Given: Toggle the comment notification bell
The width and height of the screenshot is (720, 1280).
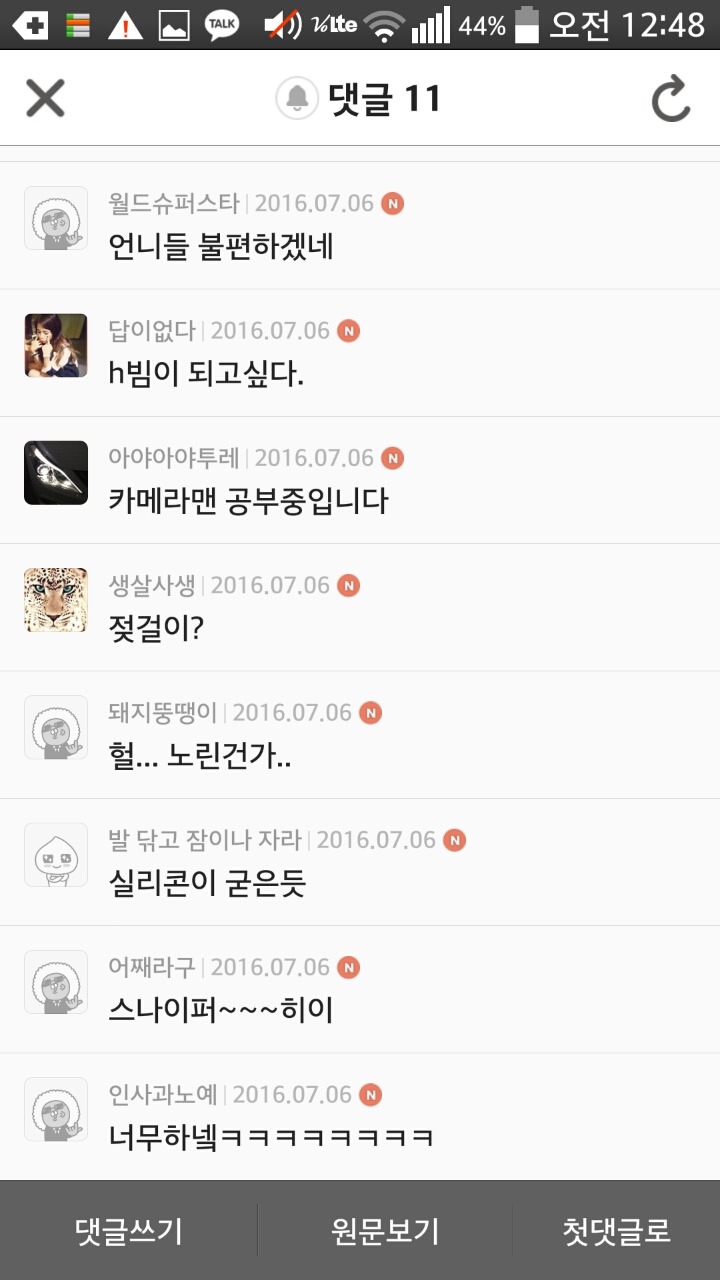Looking at the screenshot, I should (297, 99).
